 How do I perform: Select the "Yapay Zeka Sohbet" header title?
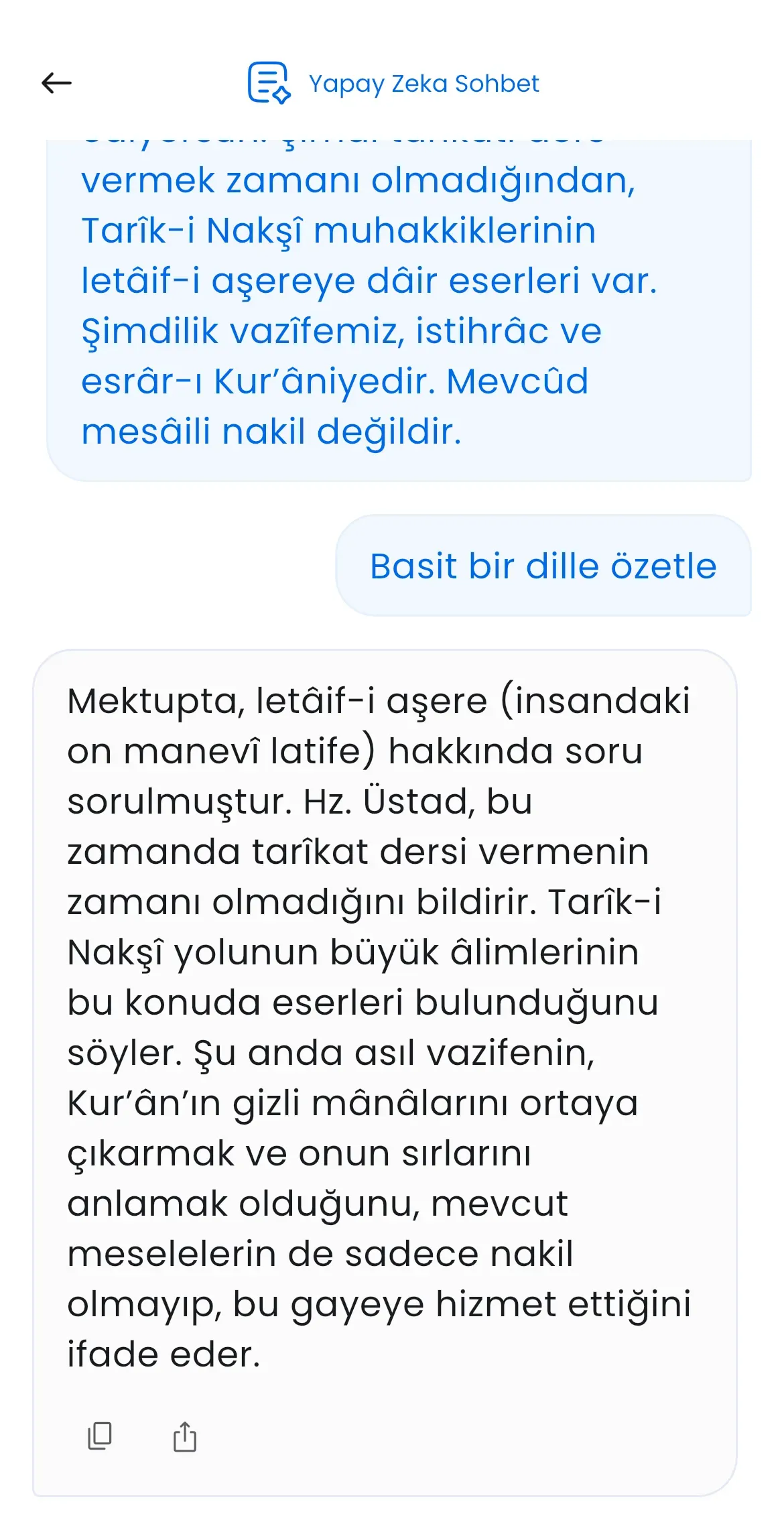423,83
